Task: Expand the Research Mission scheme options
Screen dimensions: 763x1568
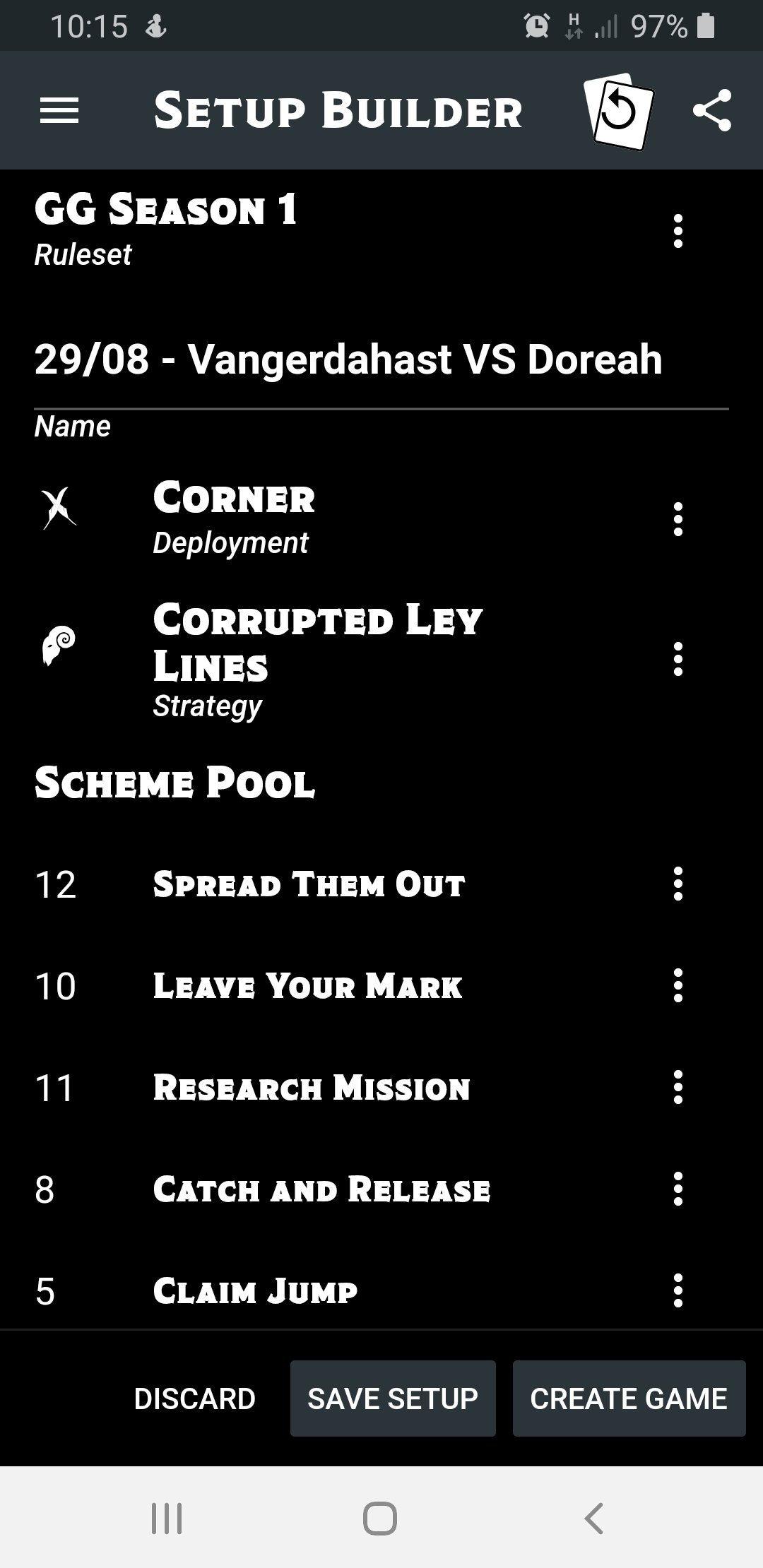Action: (x=678, y=1089)
